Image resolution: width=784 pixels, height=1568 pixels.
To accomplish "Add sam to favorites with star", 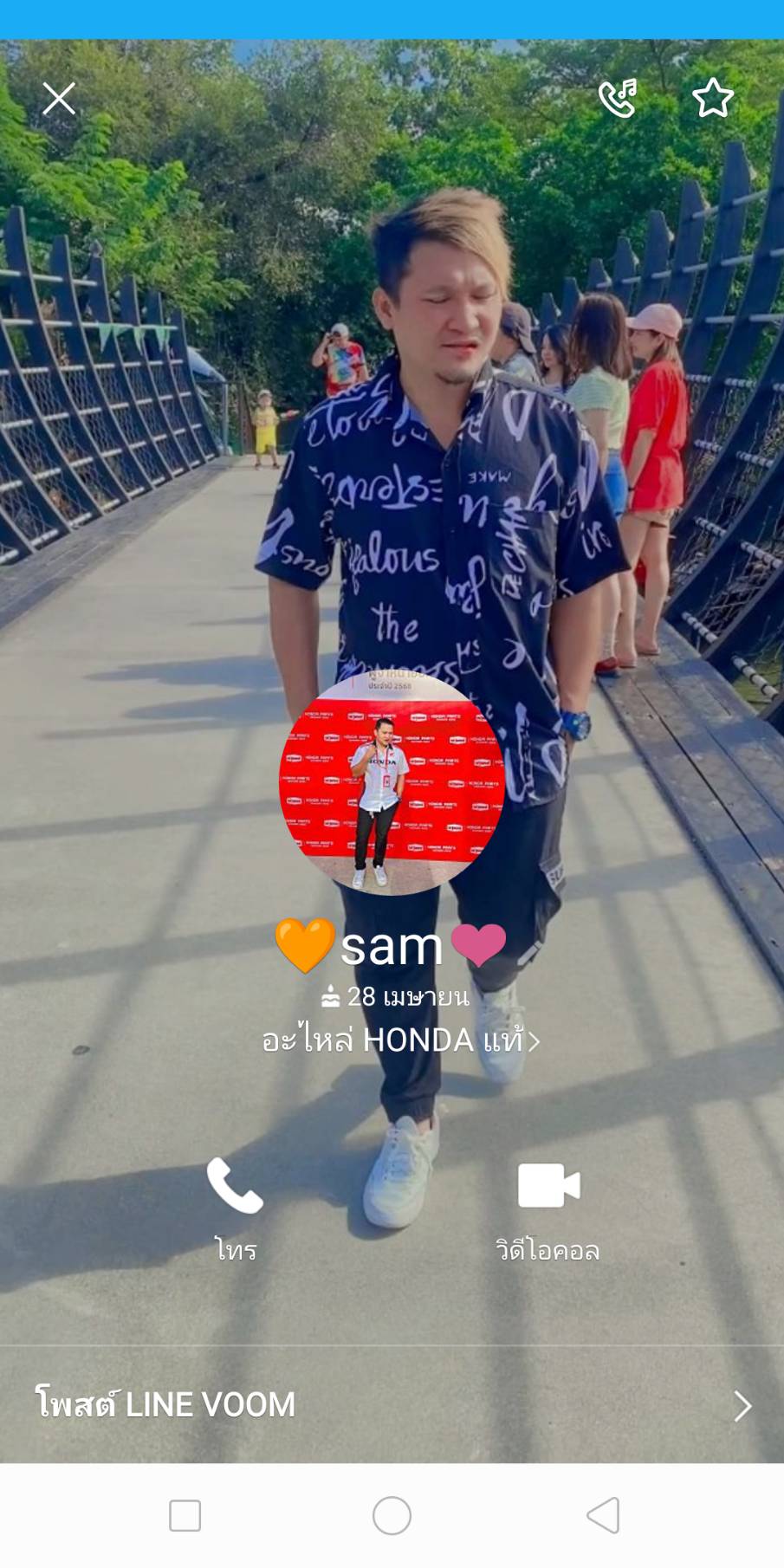I will pyautogui.click(x=713, y=98).
